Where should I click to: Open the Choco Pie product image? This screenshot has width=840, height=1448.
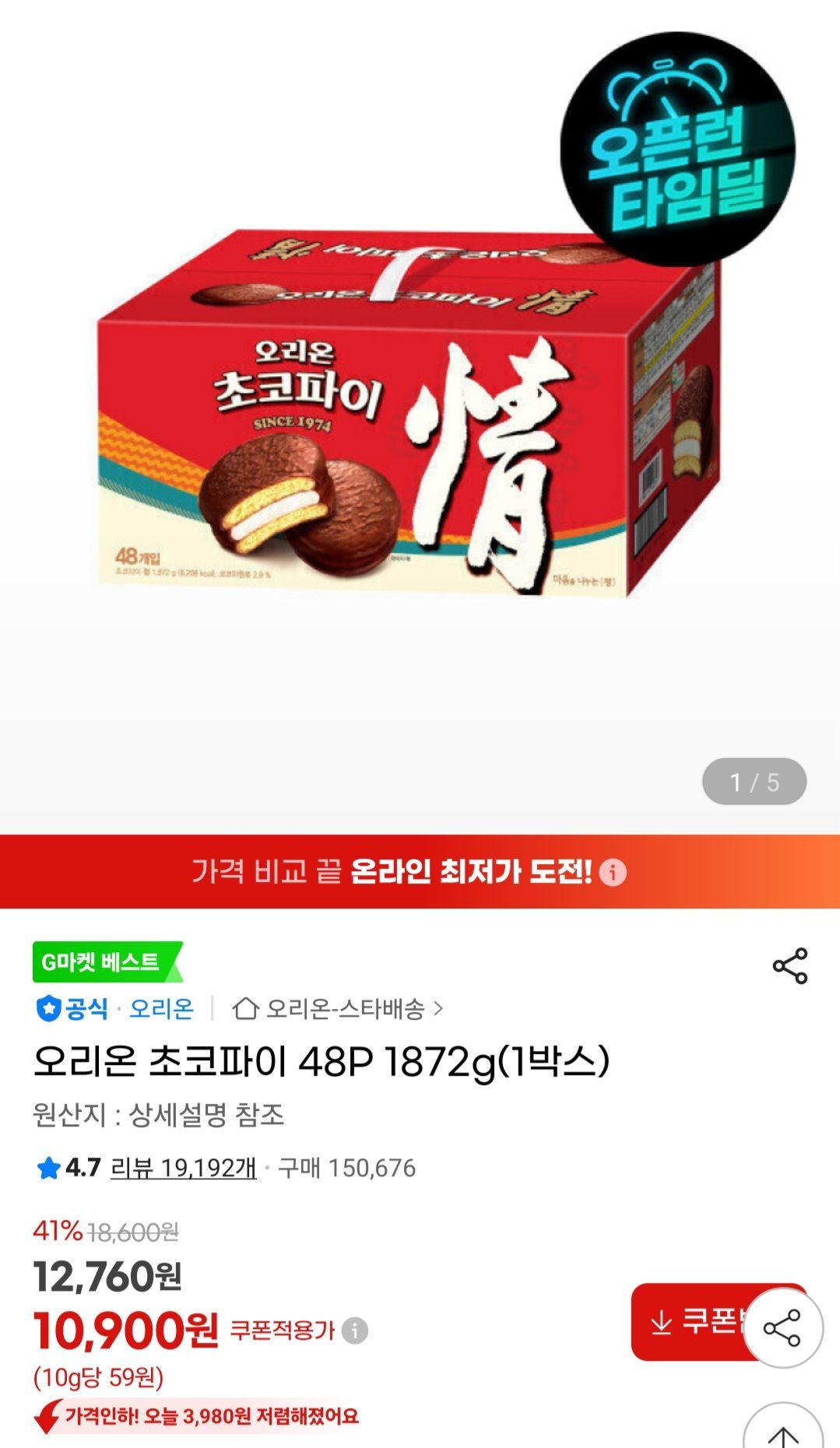pyautogui.click(x=408, y=413)
